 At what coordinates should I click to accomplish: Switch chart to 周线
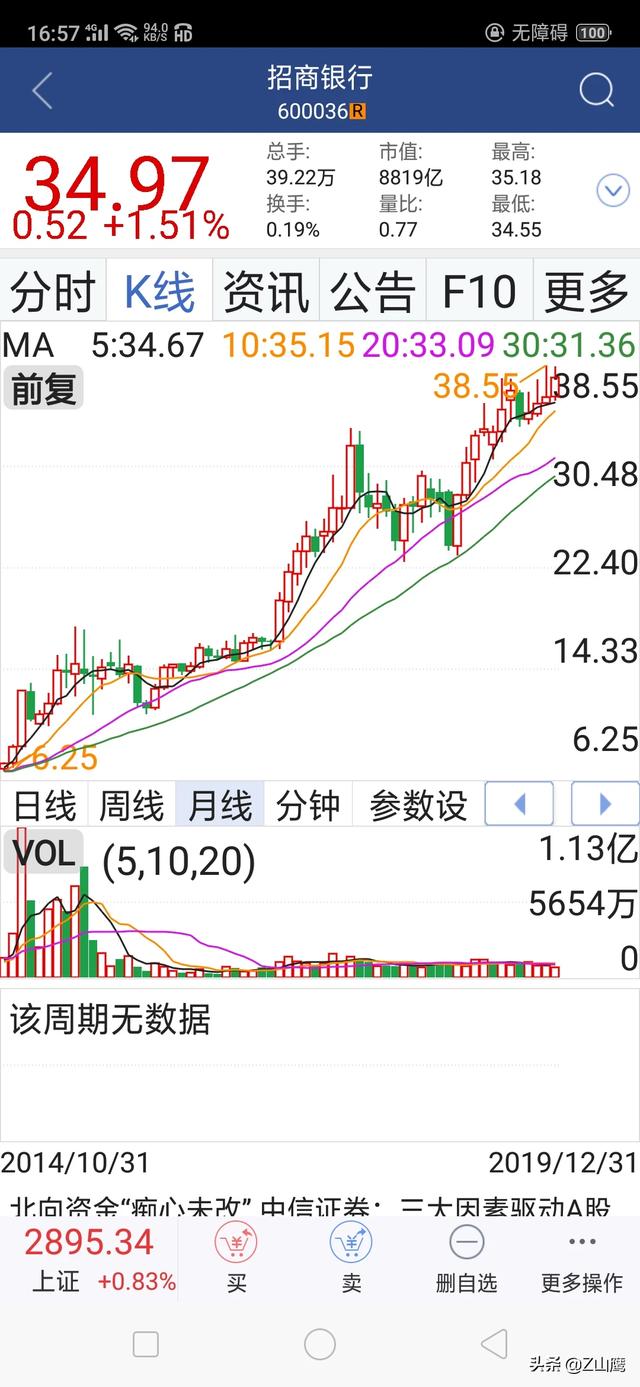tap(132, 804)
